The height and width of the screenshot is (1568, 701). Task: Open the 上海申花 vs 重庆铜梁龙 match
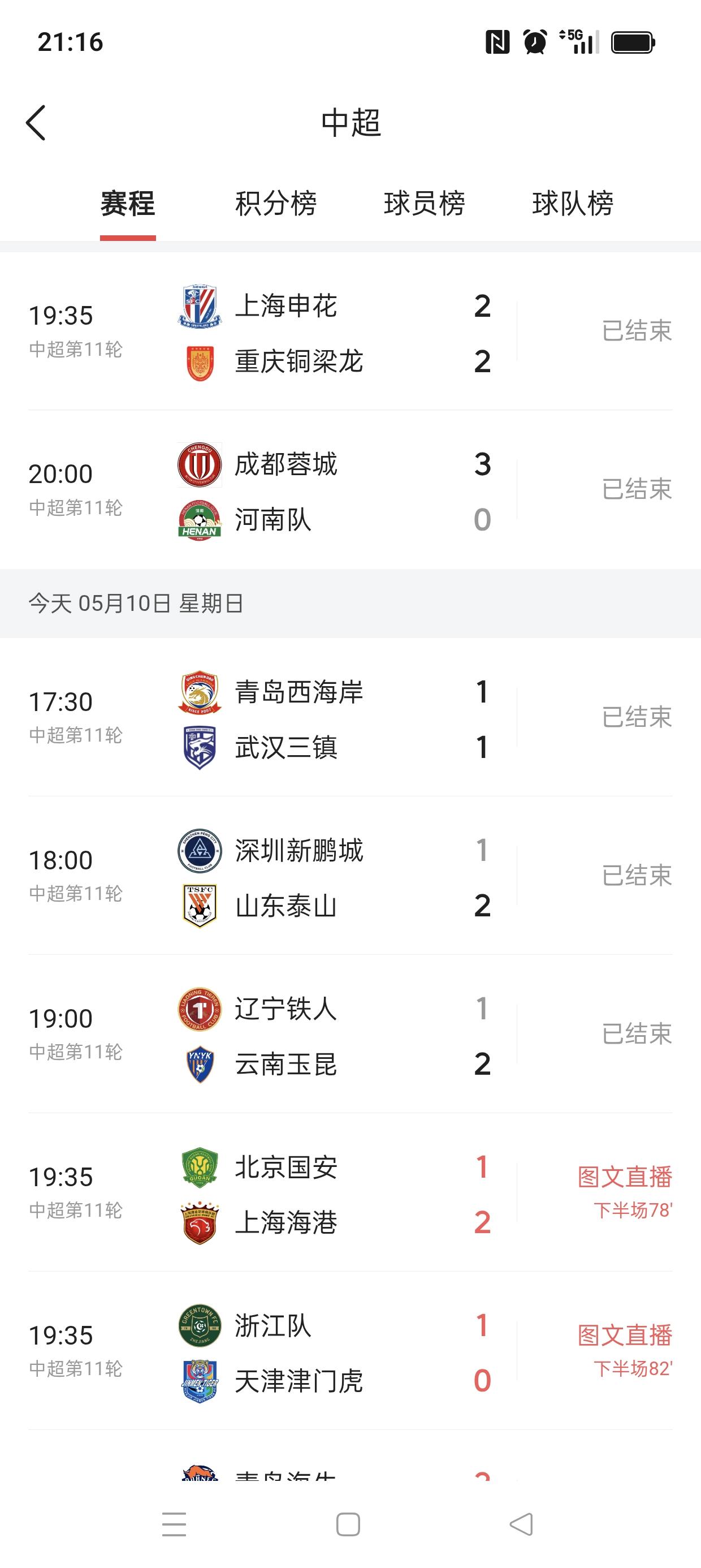tap(350, 331)
